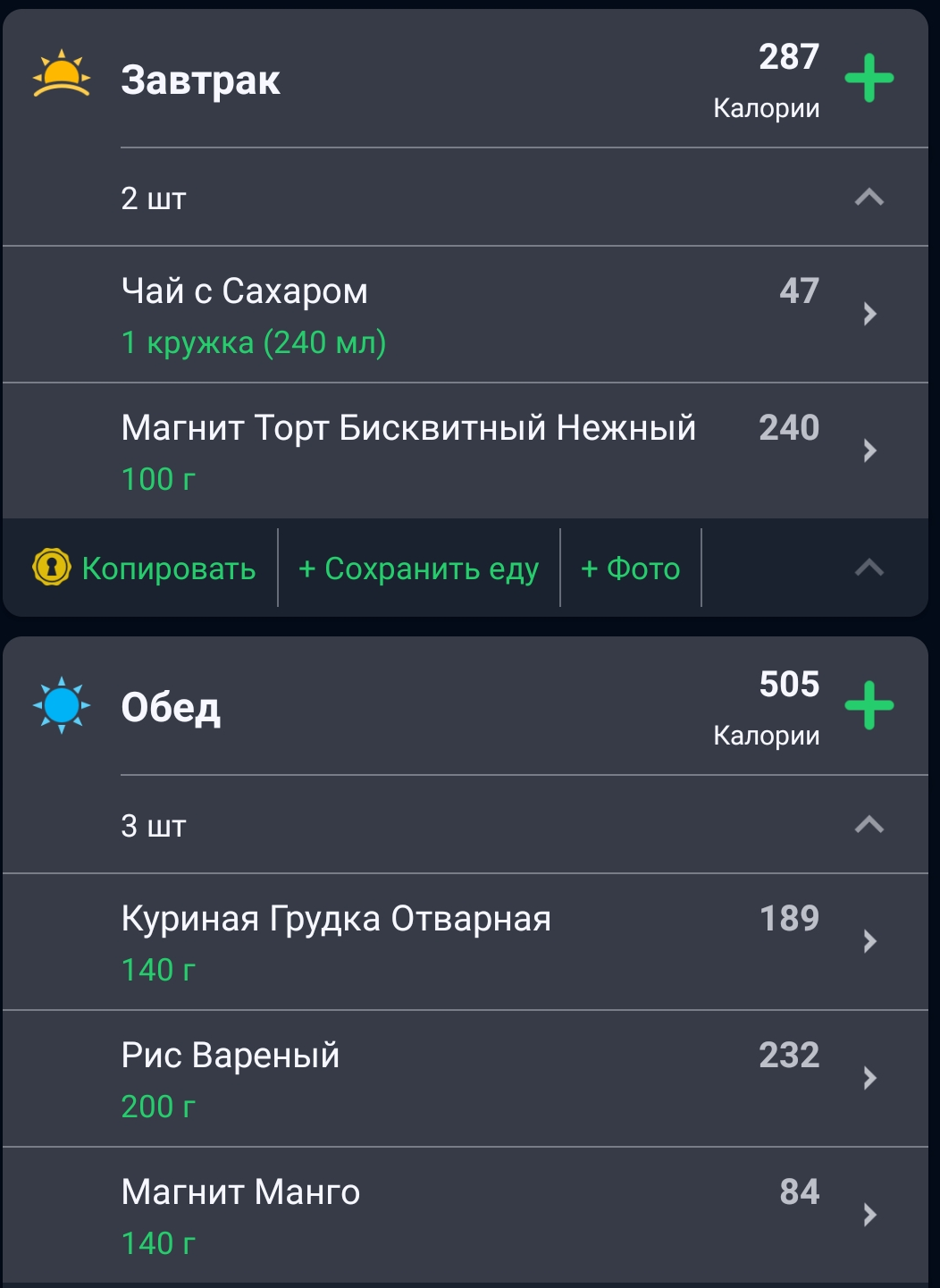The image size is (940, 1288).
Task: Open Магнит Торт Бисквитный Нежный entry
Action: [465, 451]
